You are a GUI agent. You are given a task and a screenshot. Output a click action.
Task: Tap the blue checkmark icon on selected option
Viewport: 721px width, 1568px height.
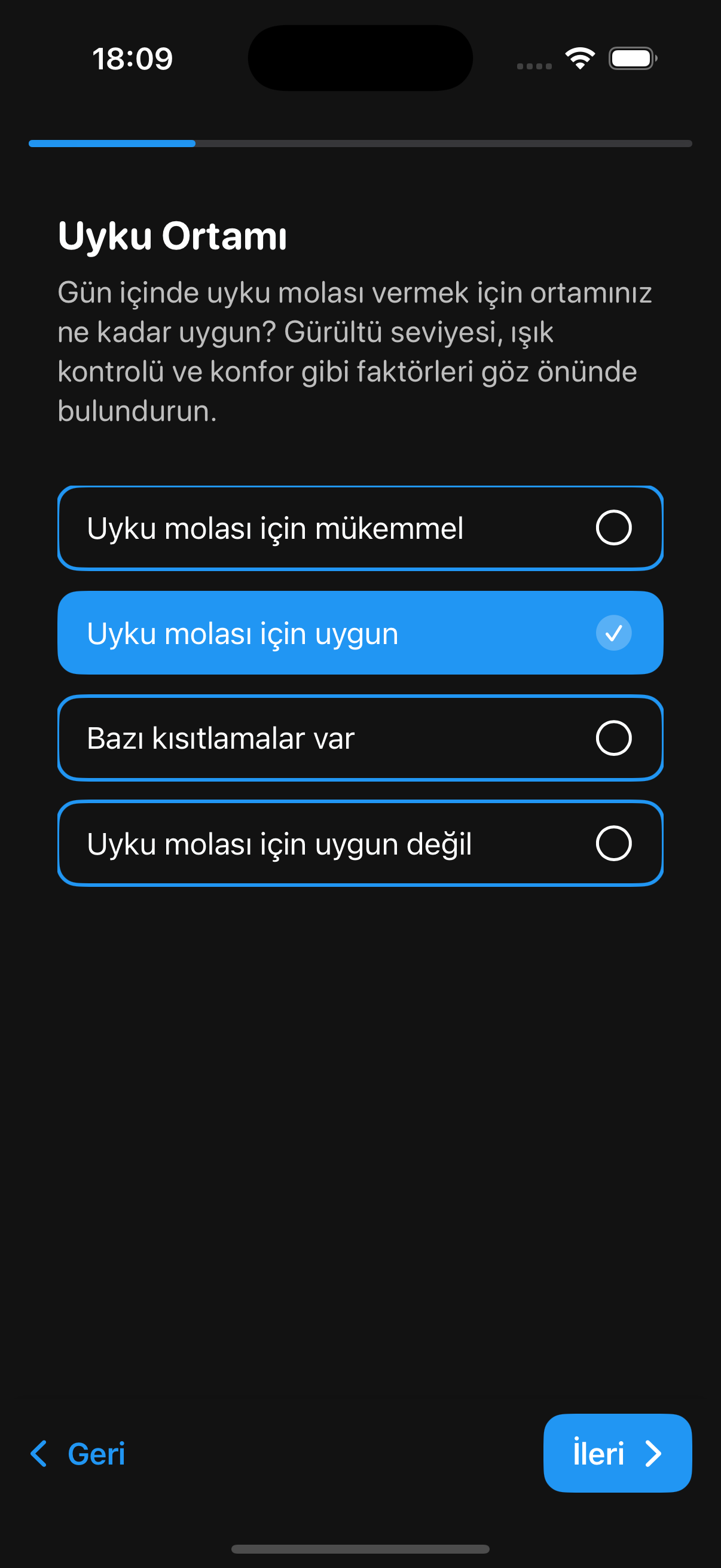click(613, 633)
